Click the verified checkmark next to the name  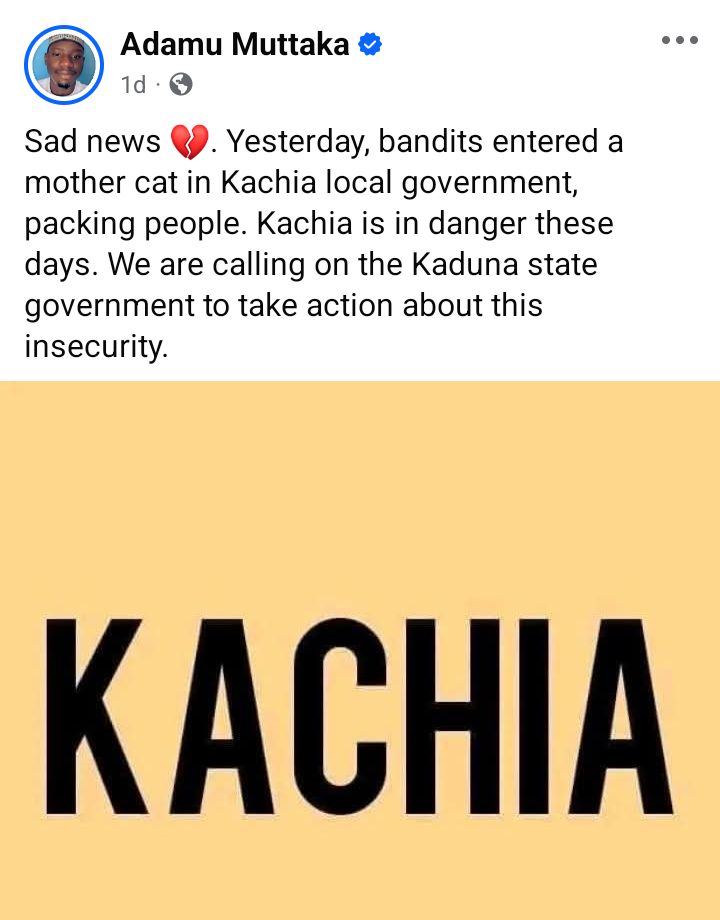[x=369, y=42]
